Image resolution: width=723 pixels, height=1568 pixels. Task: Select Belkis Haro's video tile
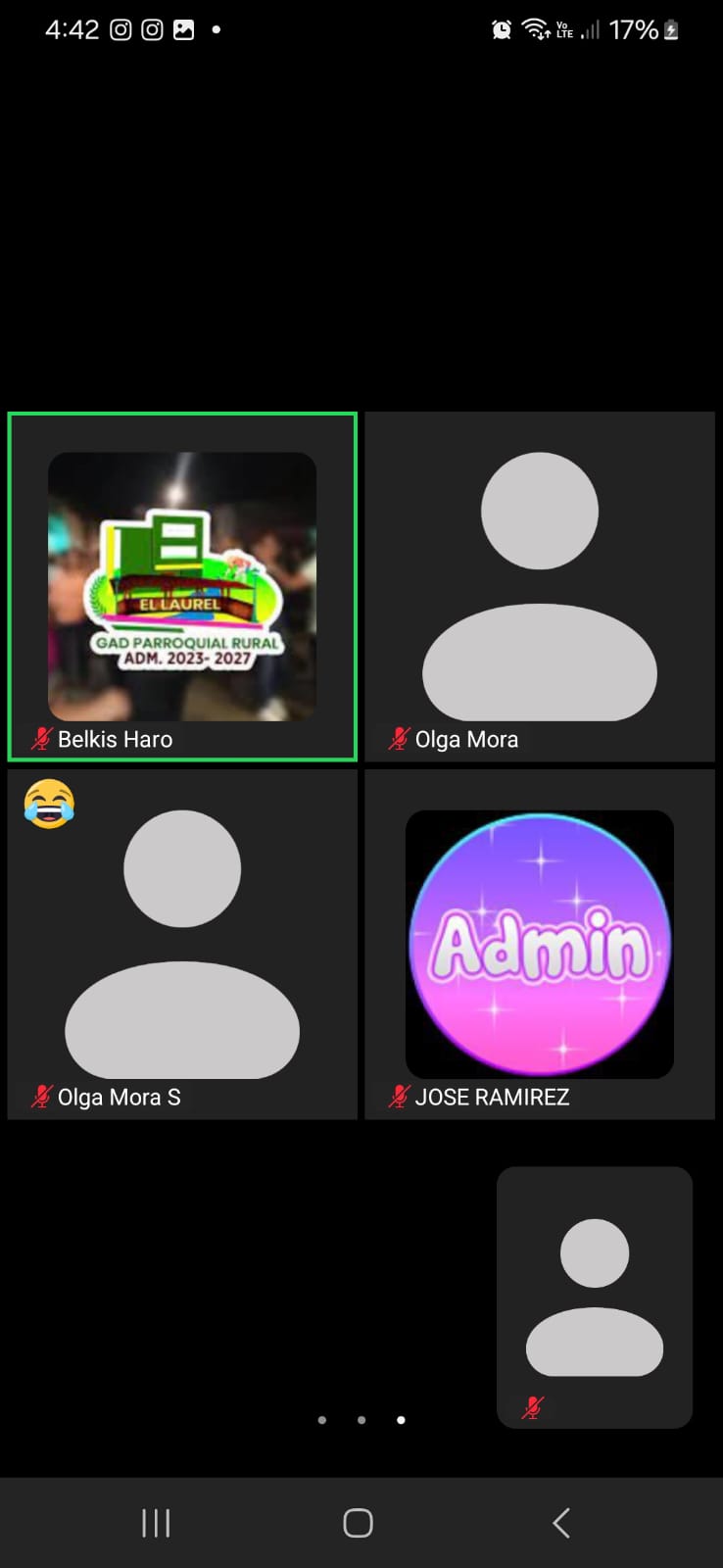click(x=182, y=586)
